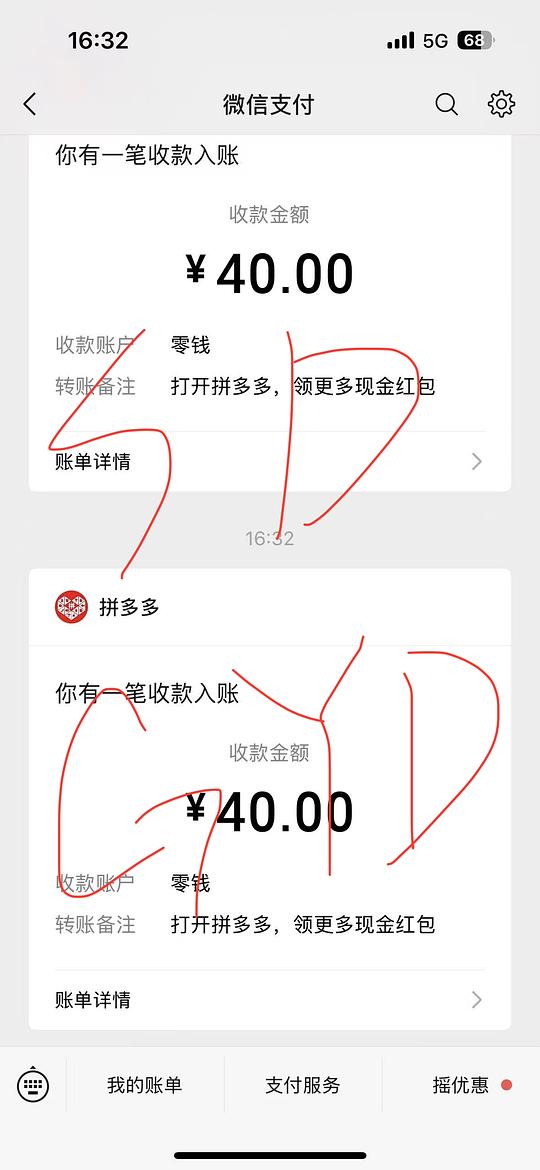Open the settings gear icon
This screenshot has height=1170, width=540.
coord(501,104)
